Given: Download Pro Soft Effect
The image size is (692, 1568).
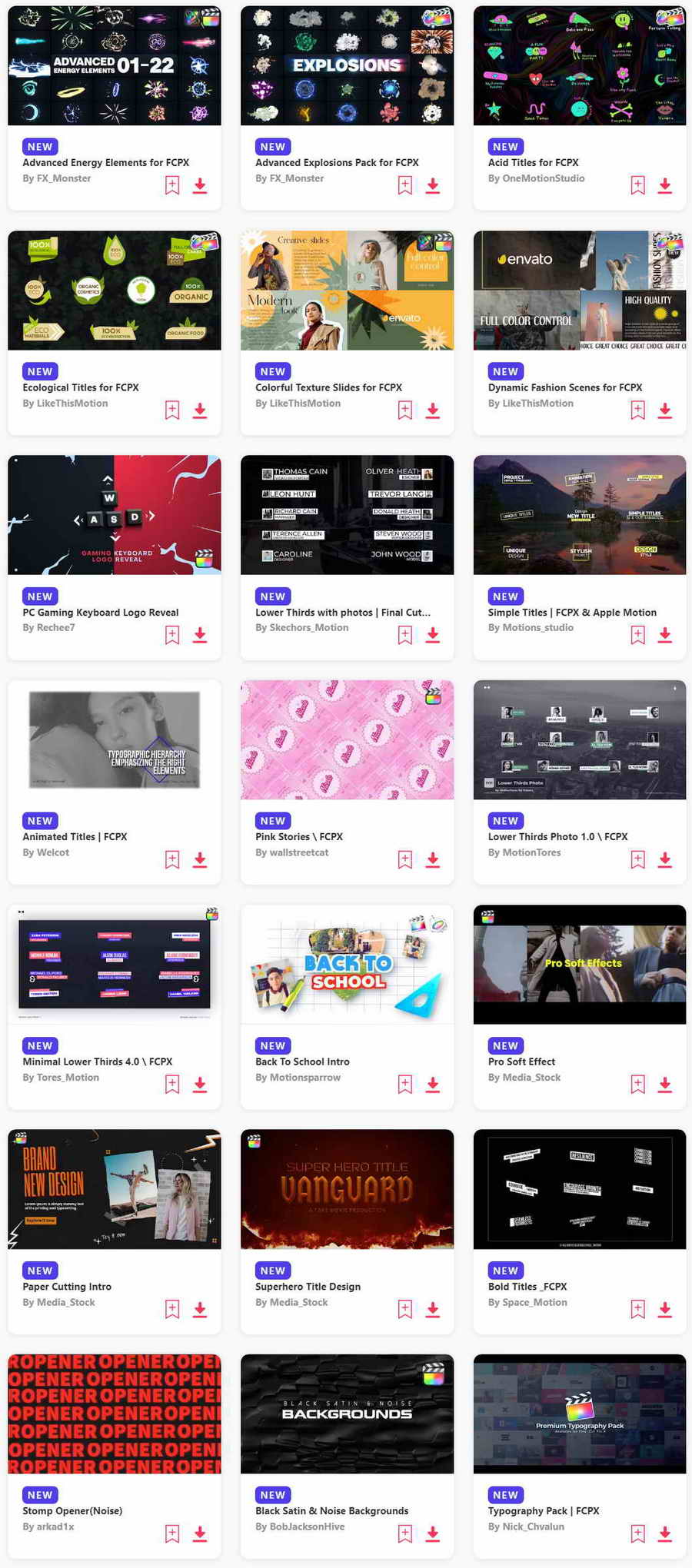Looking at the screenshot, I should coord(665,1085).
